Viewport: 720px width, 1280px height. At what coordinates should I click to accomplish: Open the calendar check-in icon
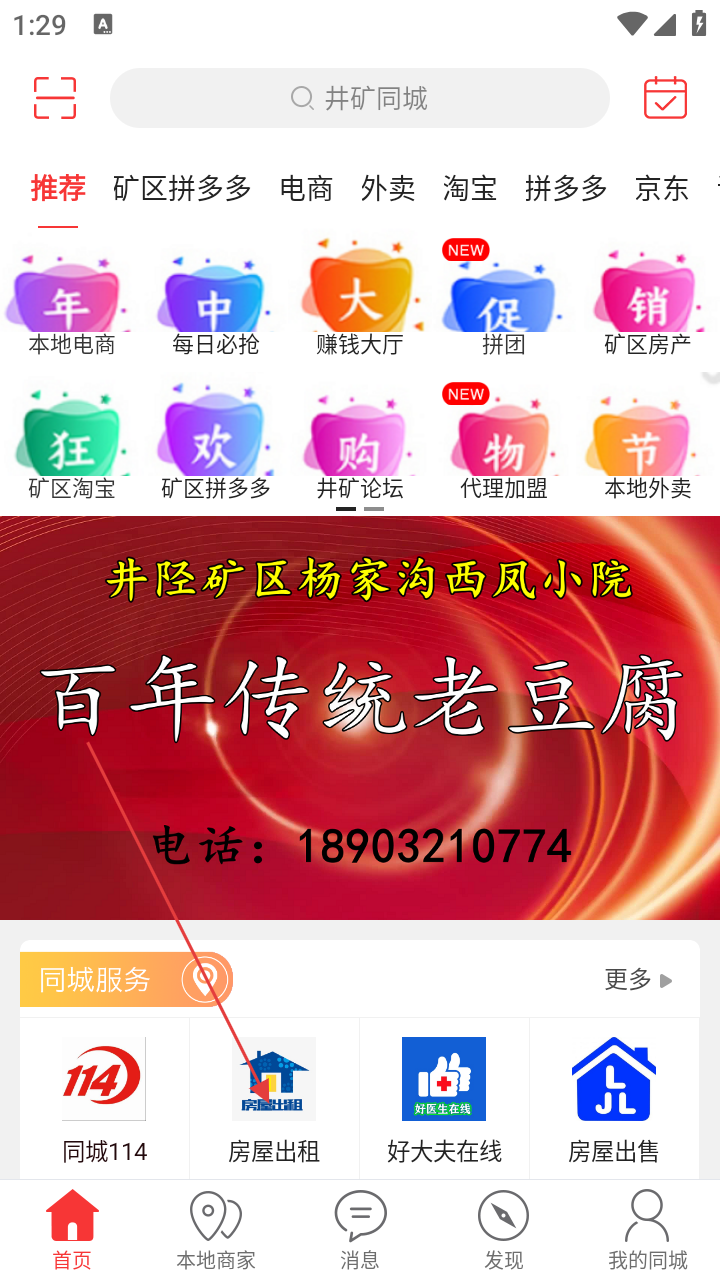click(x=665, y=98)
